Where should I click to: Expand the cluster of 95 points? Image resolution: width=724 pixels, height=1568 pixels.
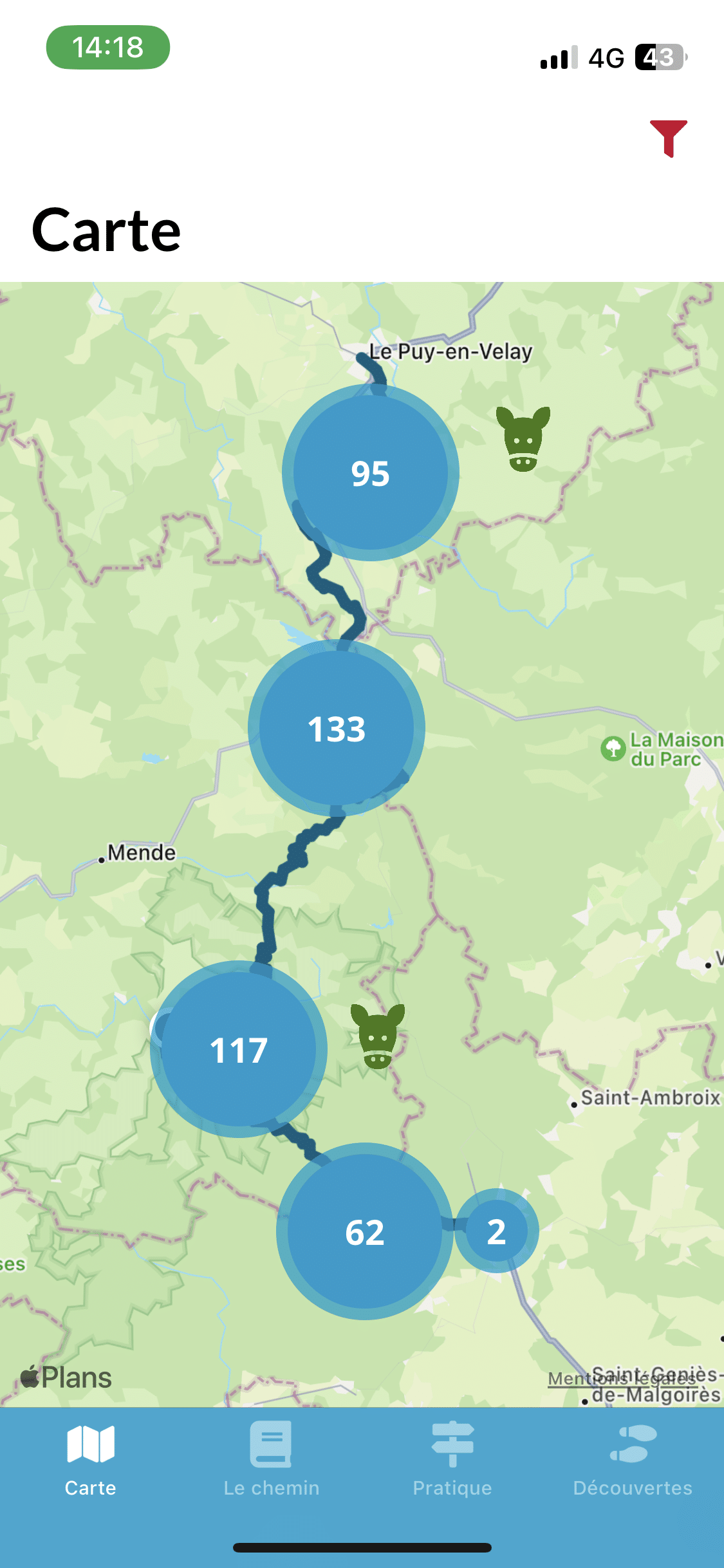pos(370,473)
